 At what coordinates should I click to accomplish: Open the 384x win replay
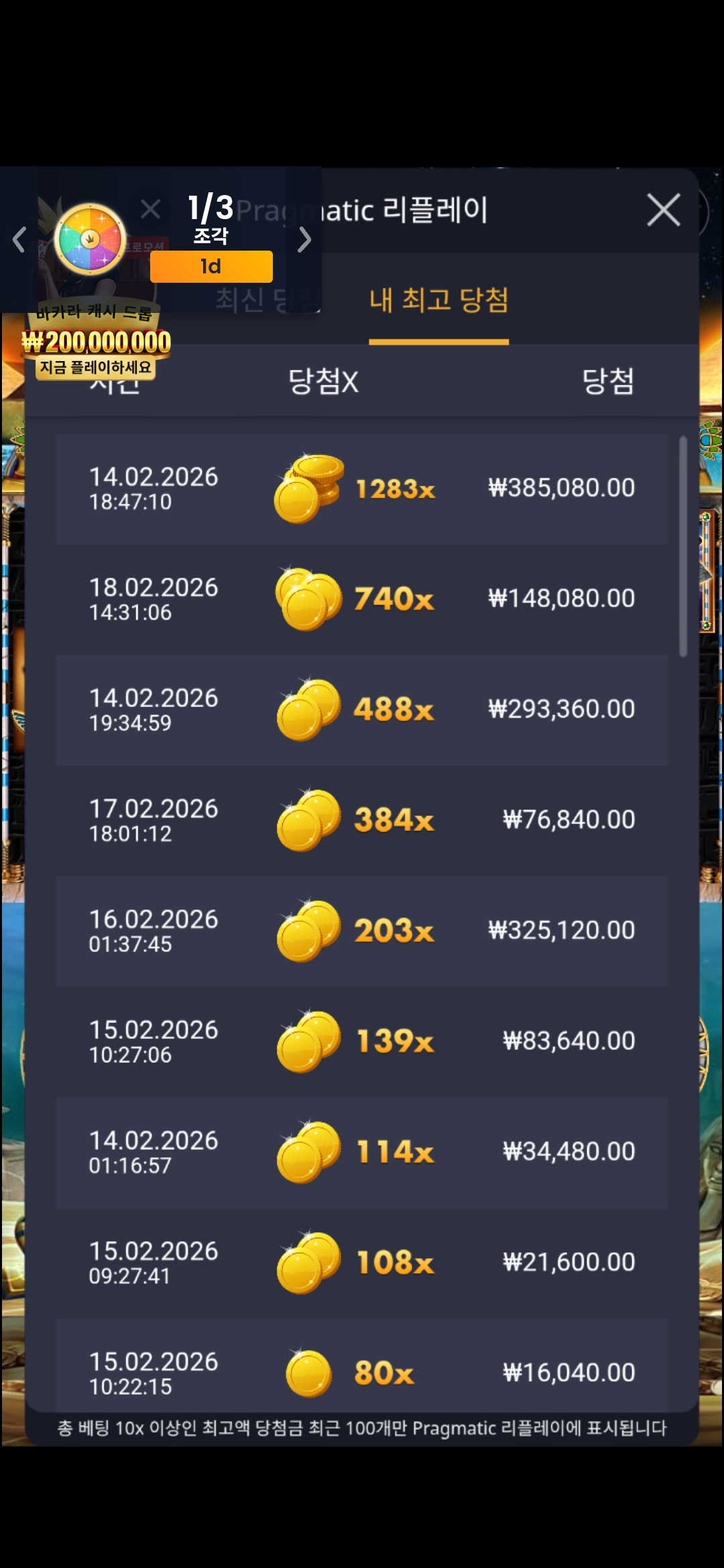click(x=361, y=820)
